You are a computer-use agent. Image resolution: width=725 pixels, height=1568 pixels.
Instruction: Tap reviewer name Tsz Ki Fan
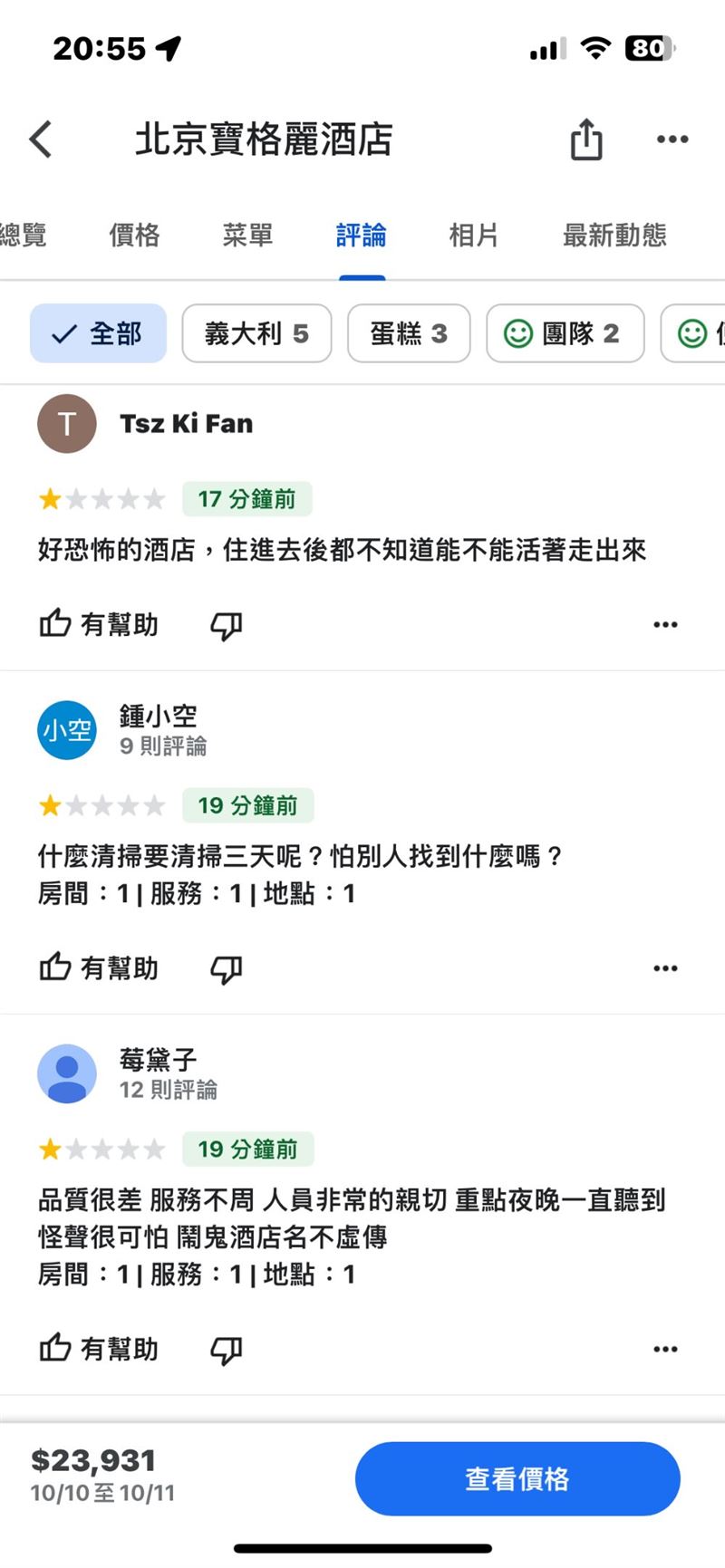click(187, 423)
